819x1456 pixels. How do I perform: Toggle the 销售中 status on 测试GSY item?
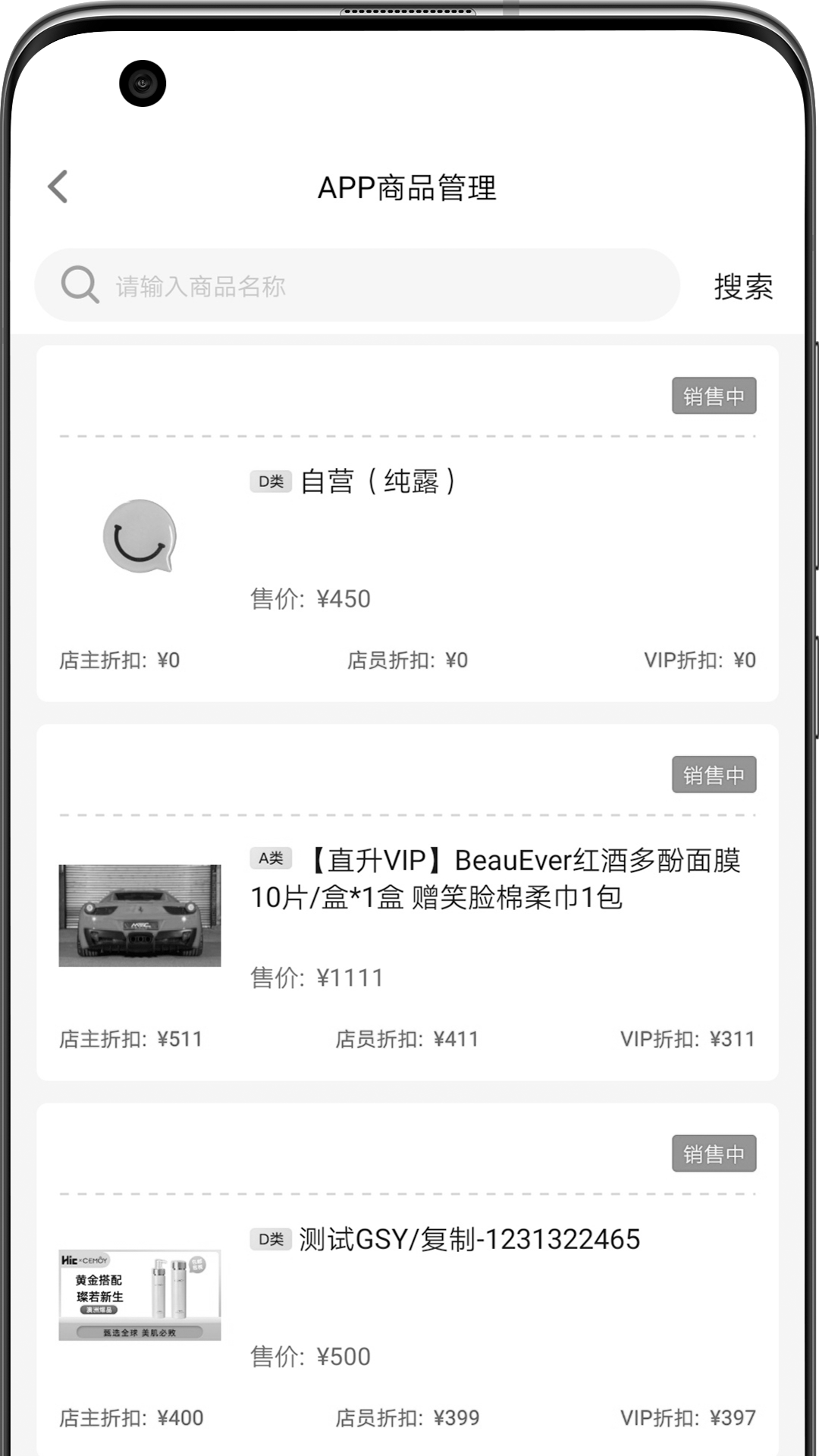pos(714,1153)
